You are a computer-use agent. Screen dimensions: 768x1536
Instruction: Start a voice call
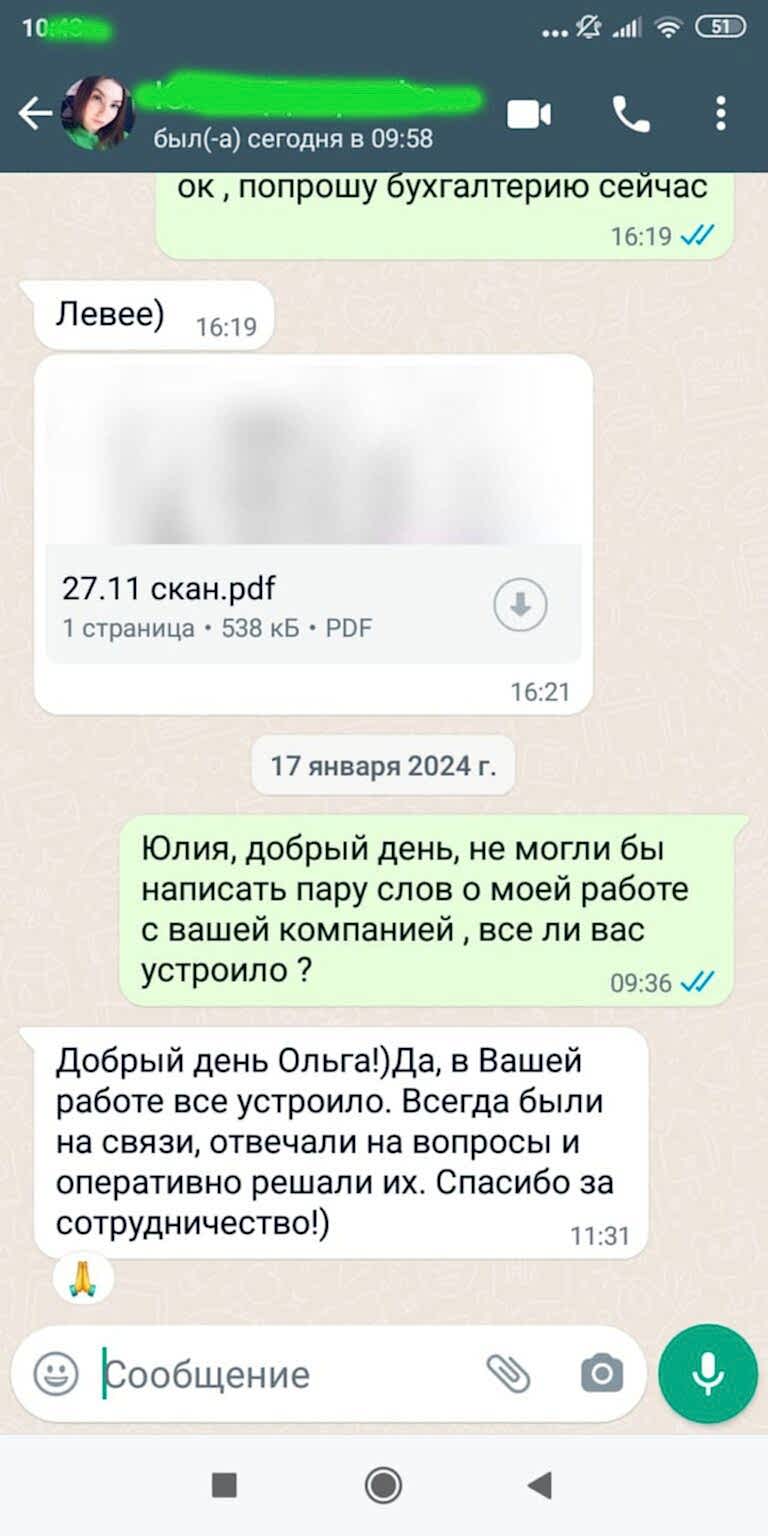point(631,115)
